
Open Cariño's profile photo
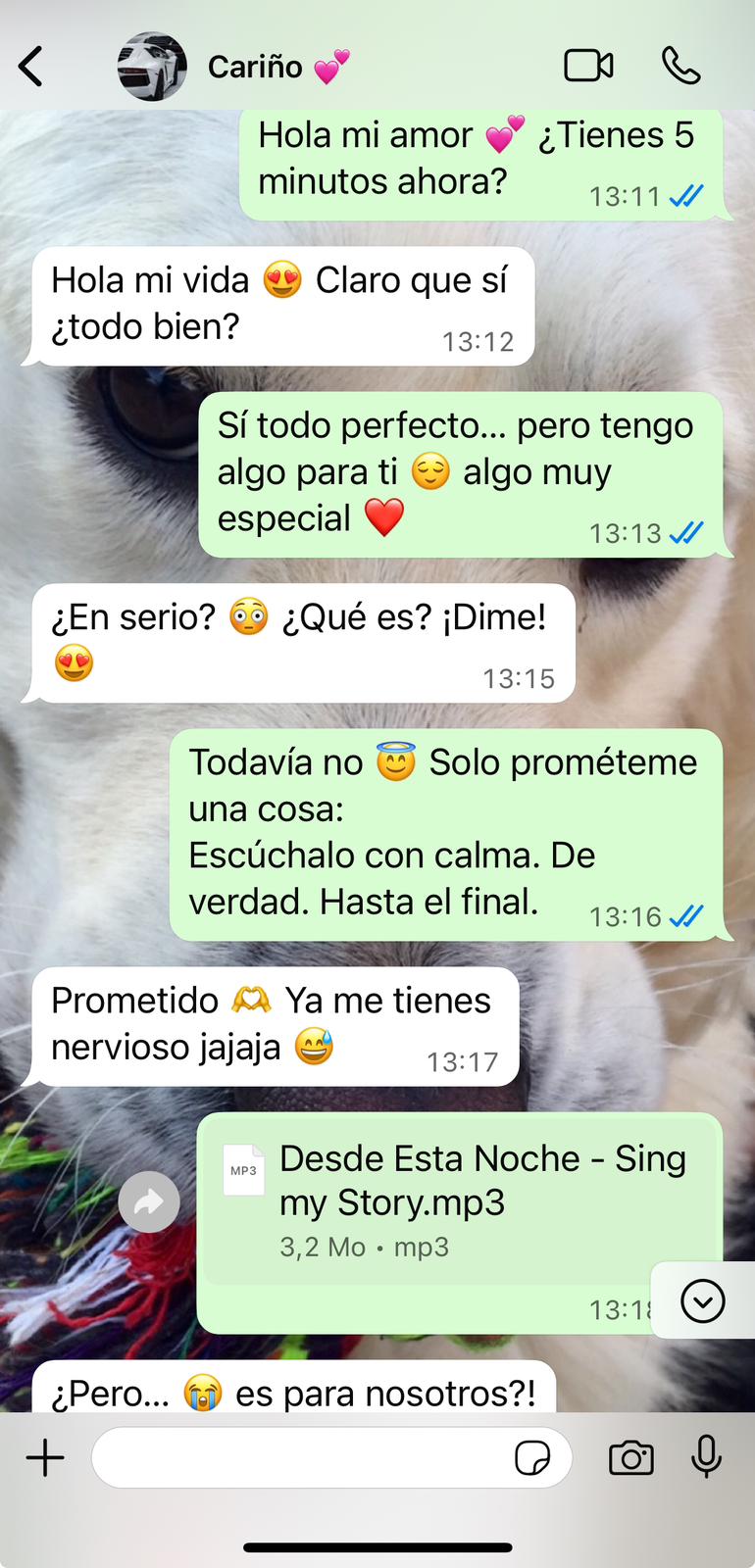(x=152, y=67)
